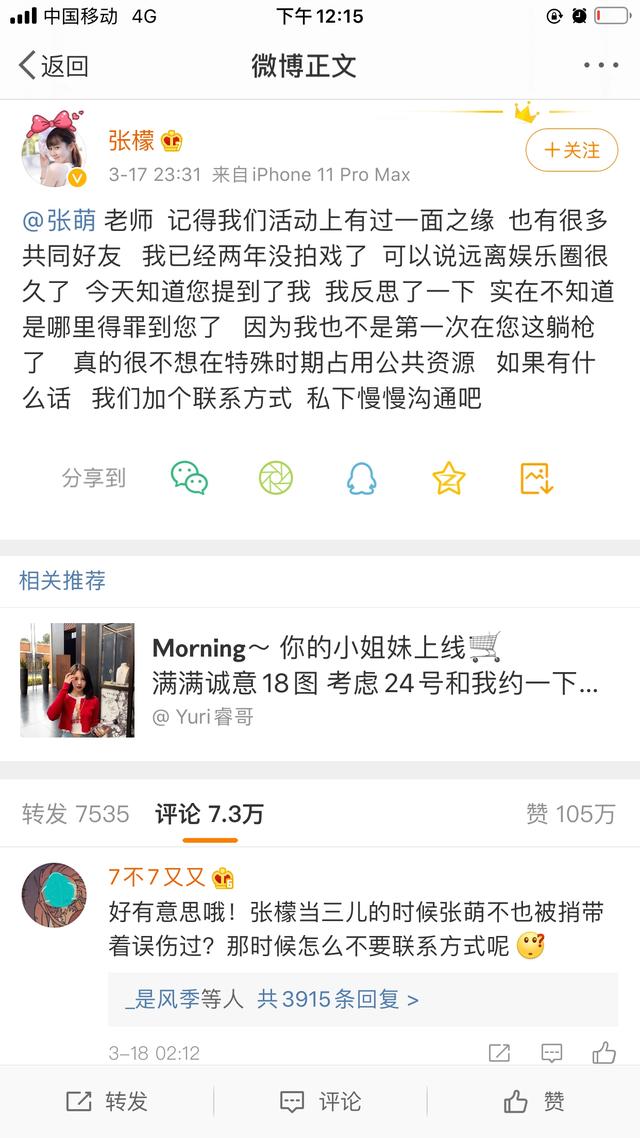Switch to the 转发 7535 tab
The width and height of the screenshot is (640, 1138).
(76, 814)
